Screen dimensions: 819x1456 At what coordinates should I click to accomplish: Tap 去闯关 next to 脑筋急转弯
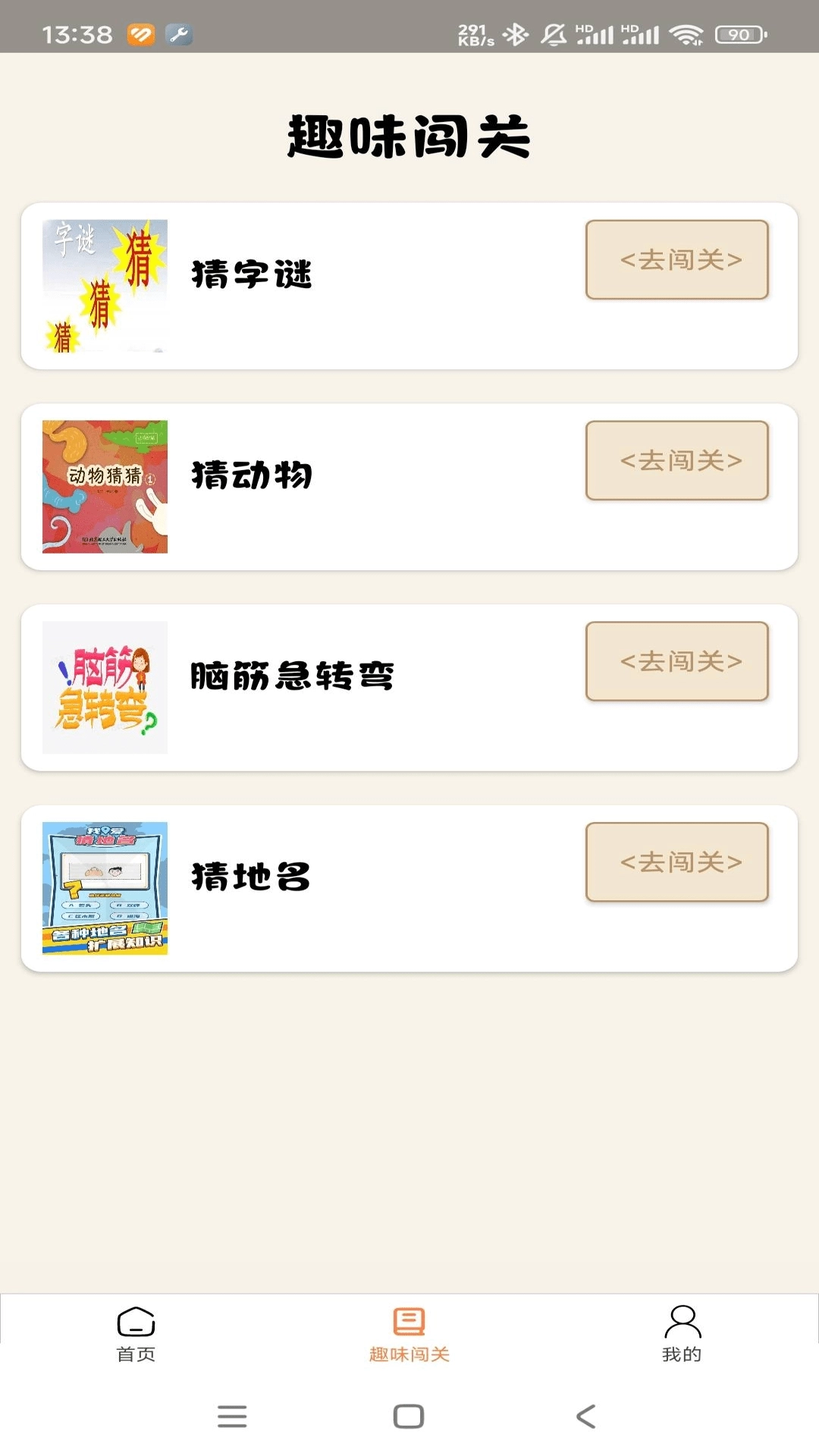[x=677, y=661]
